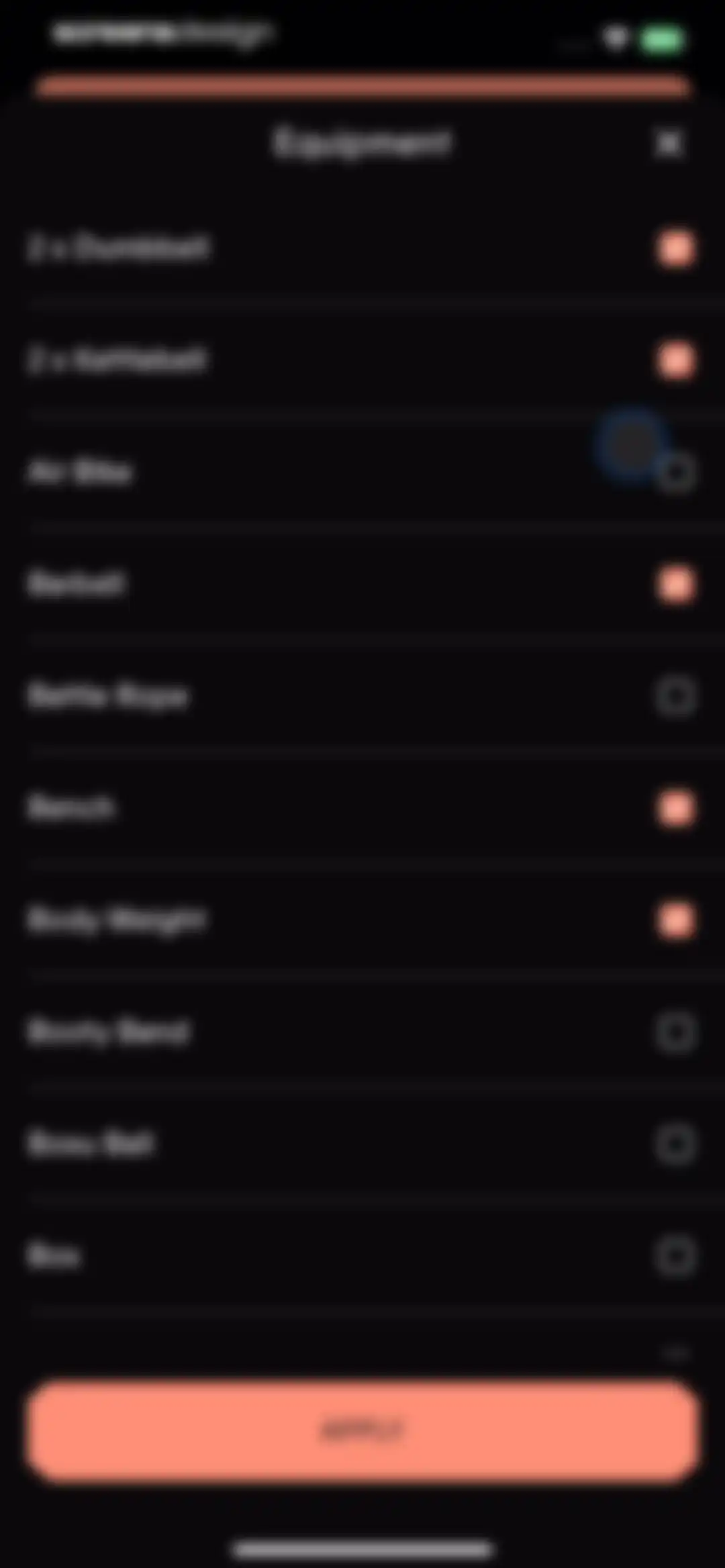Apply the selected equipment filters
The height and width of the screenshot is (1568, 725).
(363, 1430)
